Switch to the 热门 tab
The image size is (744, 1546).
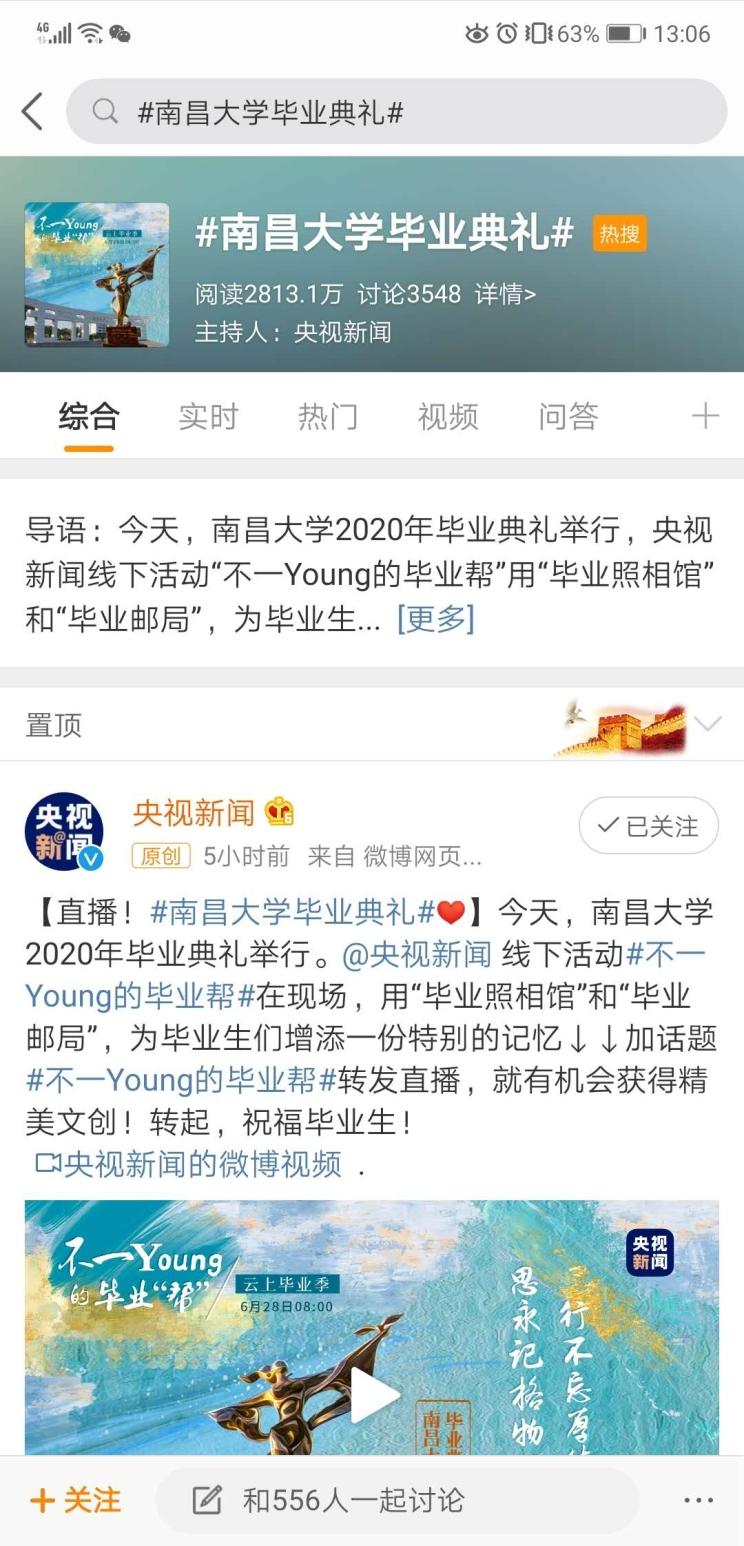pos(328,416)
